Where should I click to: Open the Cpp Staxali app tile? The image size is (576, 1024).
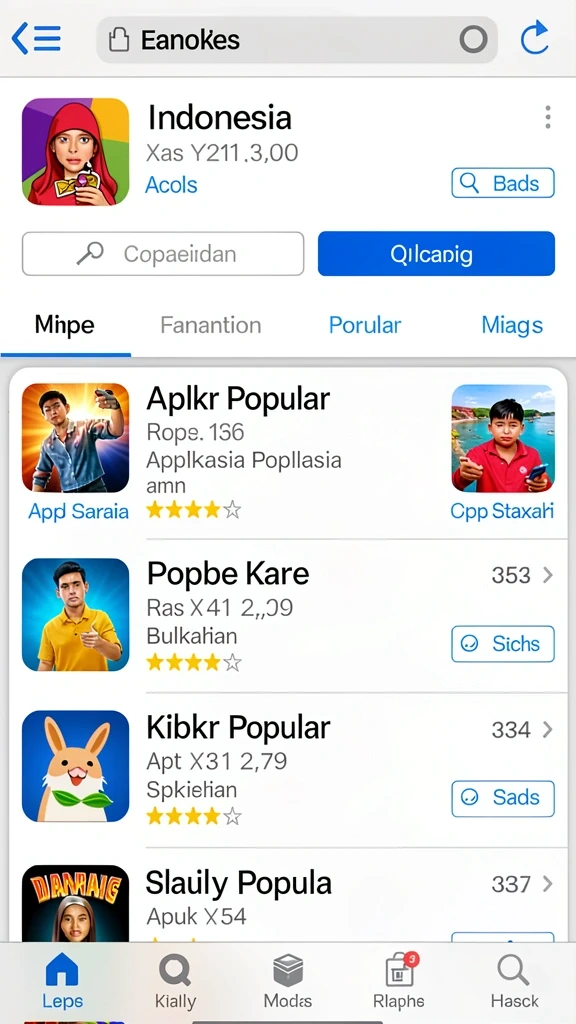point(502,452)
